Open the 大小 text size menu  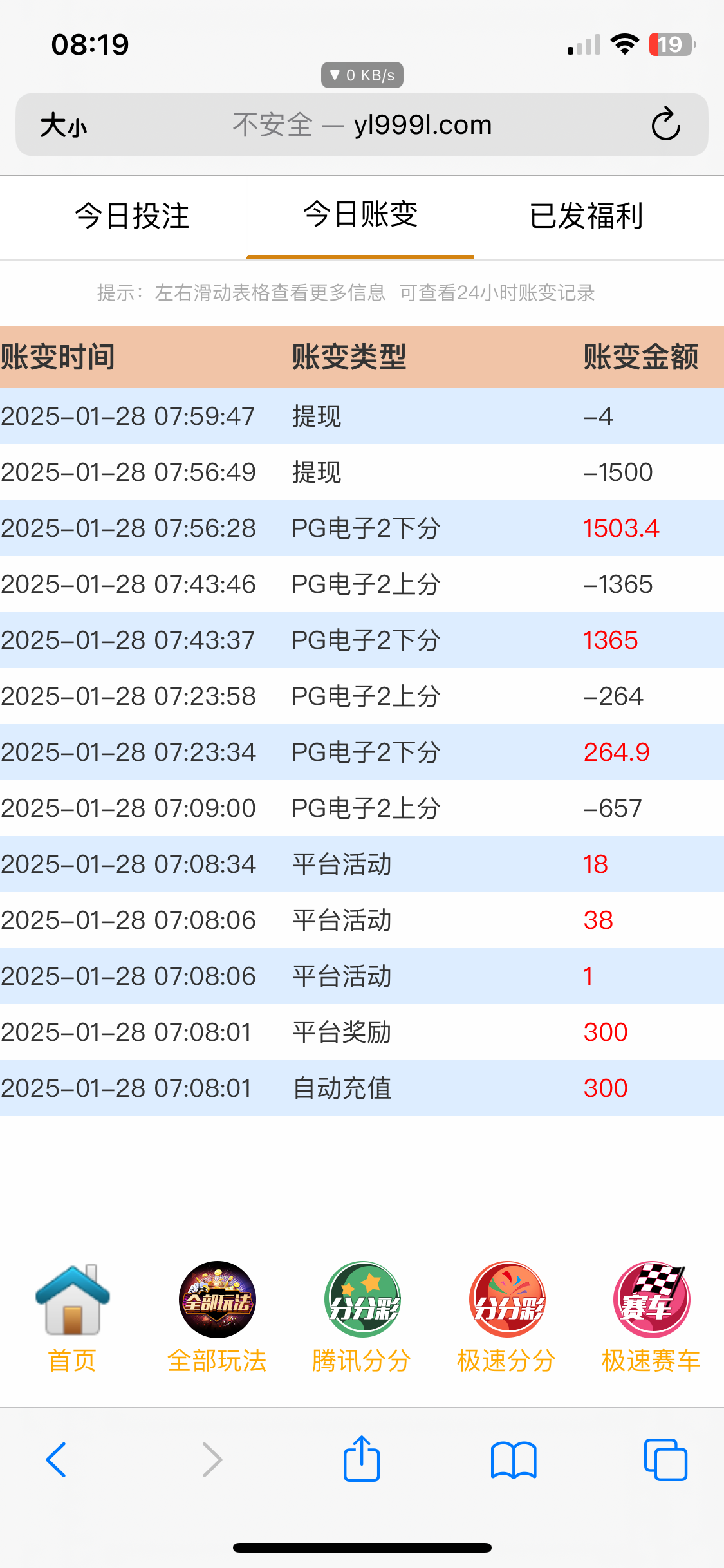click(63, 125)
